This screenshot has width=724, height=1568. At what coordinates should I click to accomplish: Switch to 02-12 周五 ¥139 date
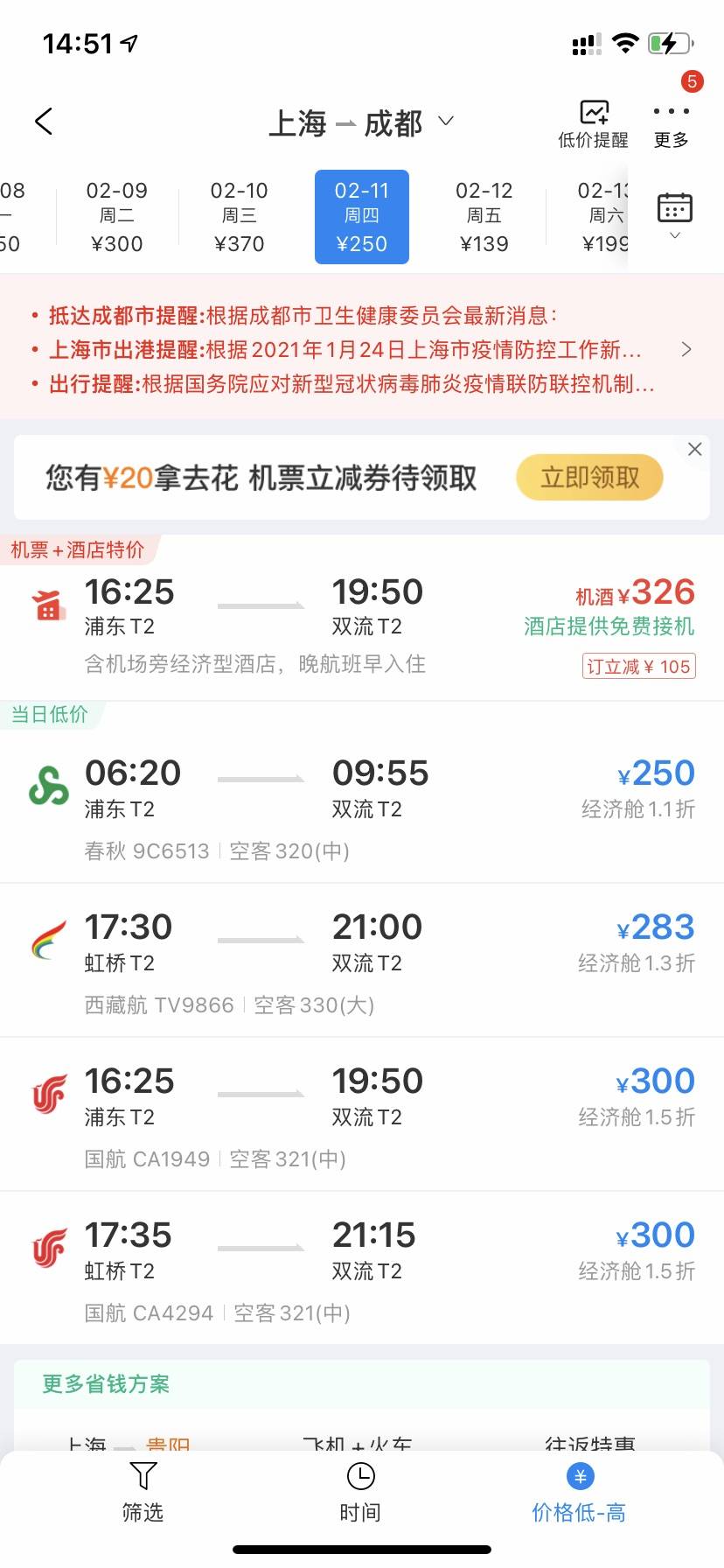(484, 216)
